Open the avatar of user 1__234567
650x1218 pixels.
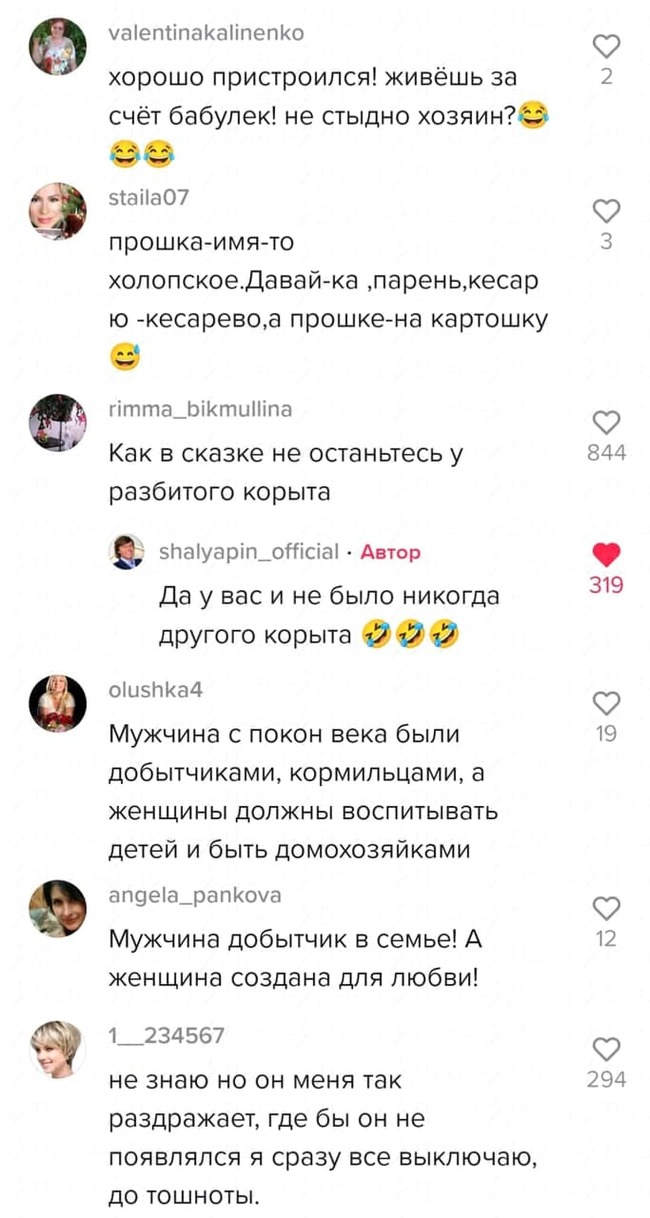click(57, 1048)
